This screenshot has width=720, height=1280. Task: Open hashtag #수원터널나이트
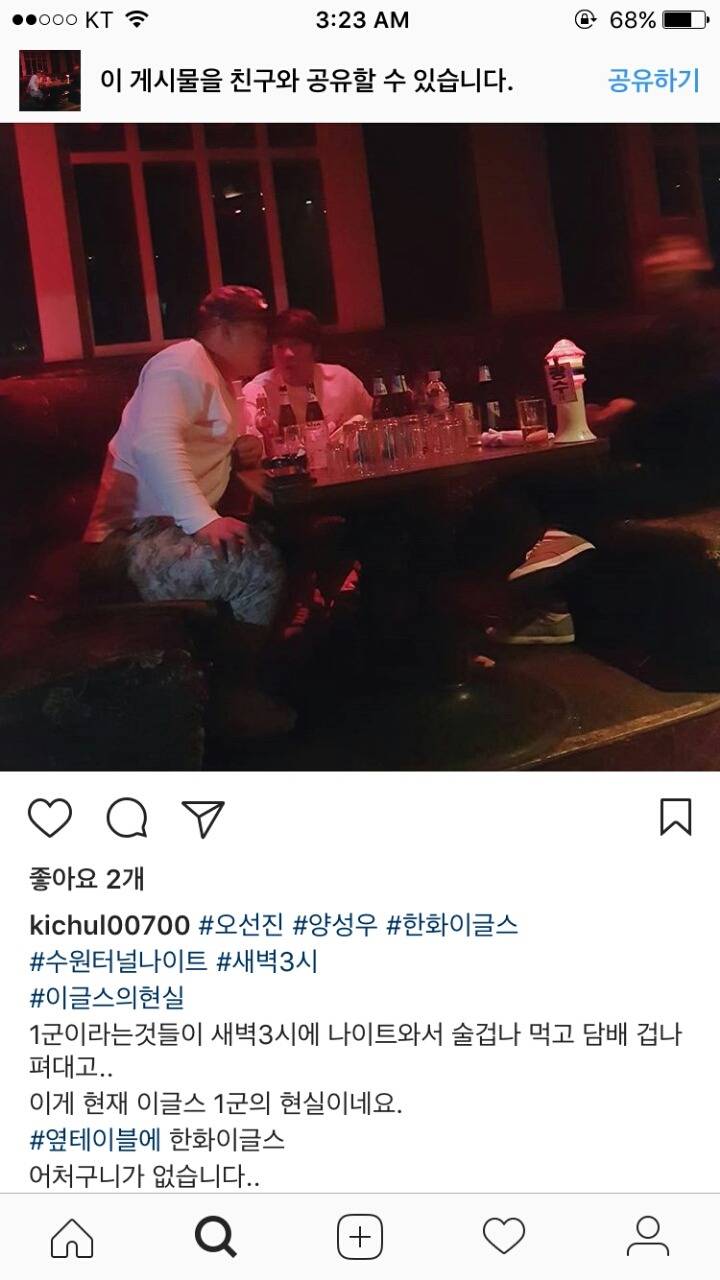click(118, 961)
